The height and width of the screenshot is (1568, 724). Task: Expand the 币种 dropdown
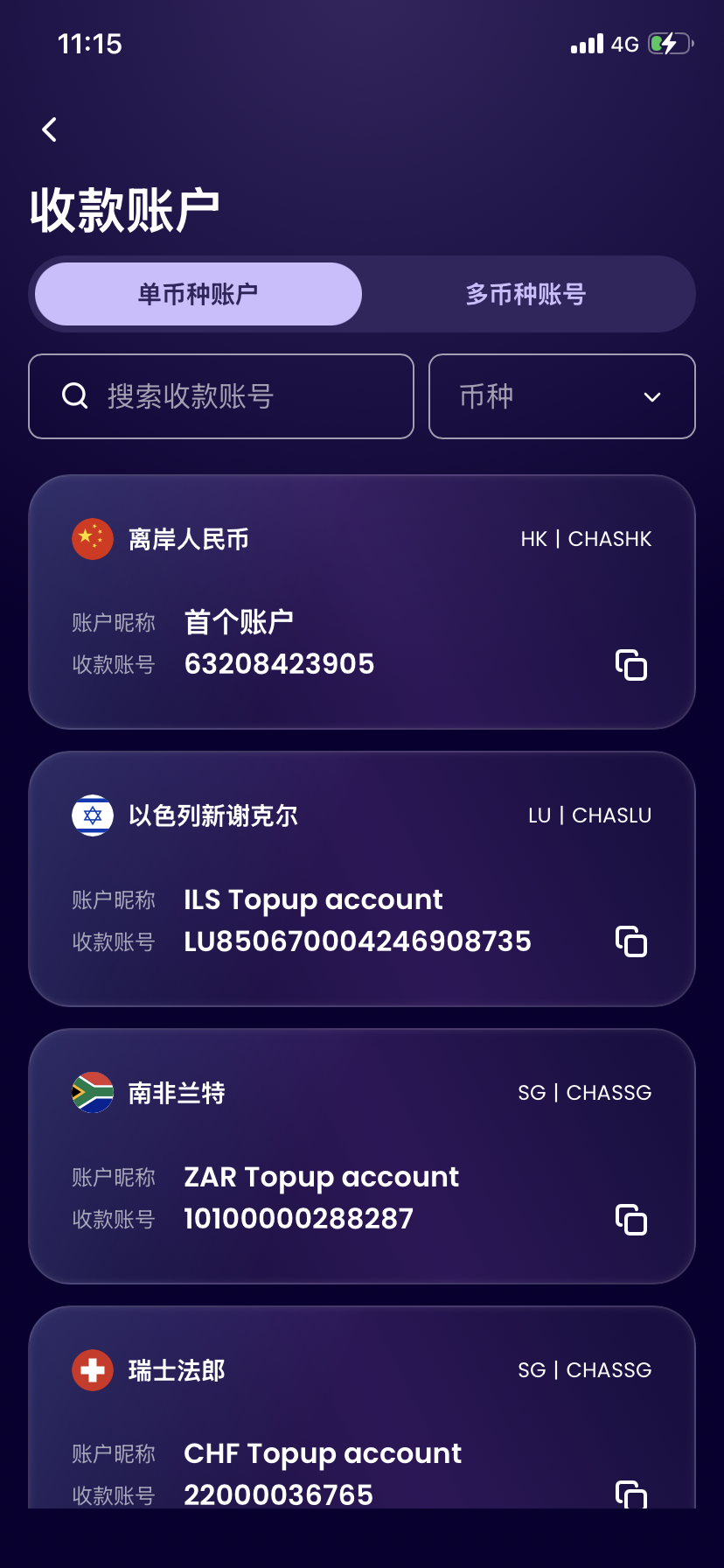(561, 396)
